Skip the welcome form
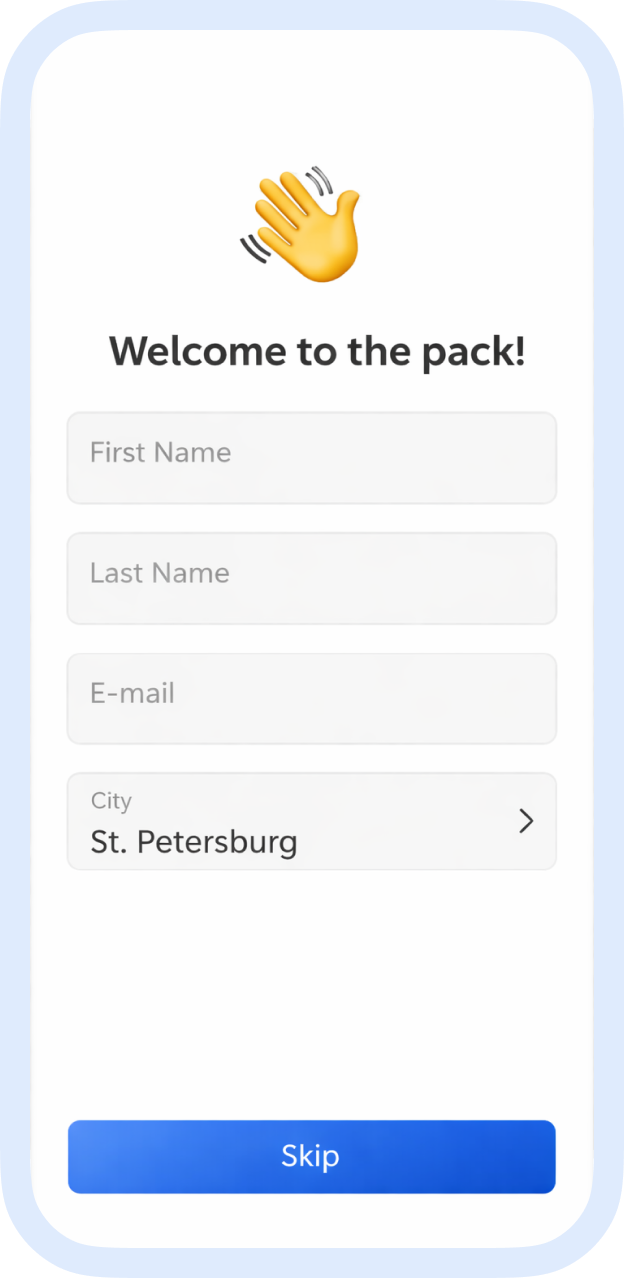 (x=311, y=1156)
